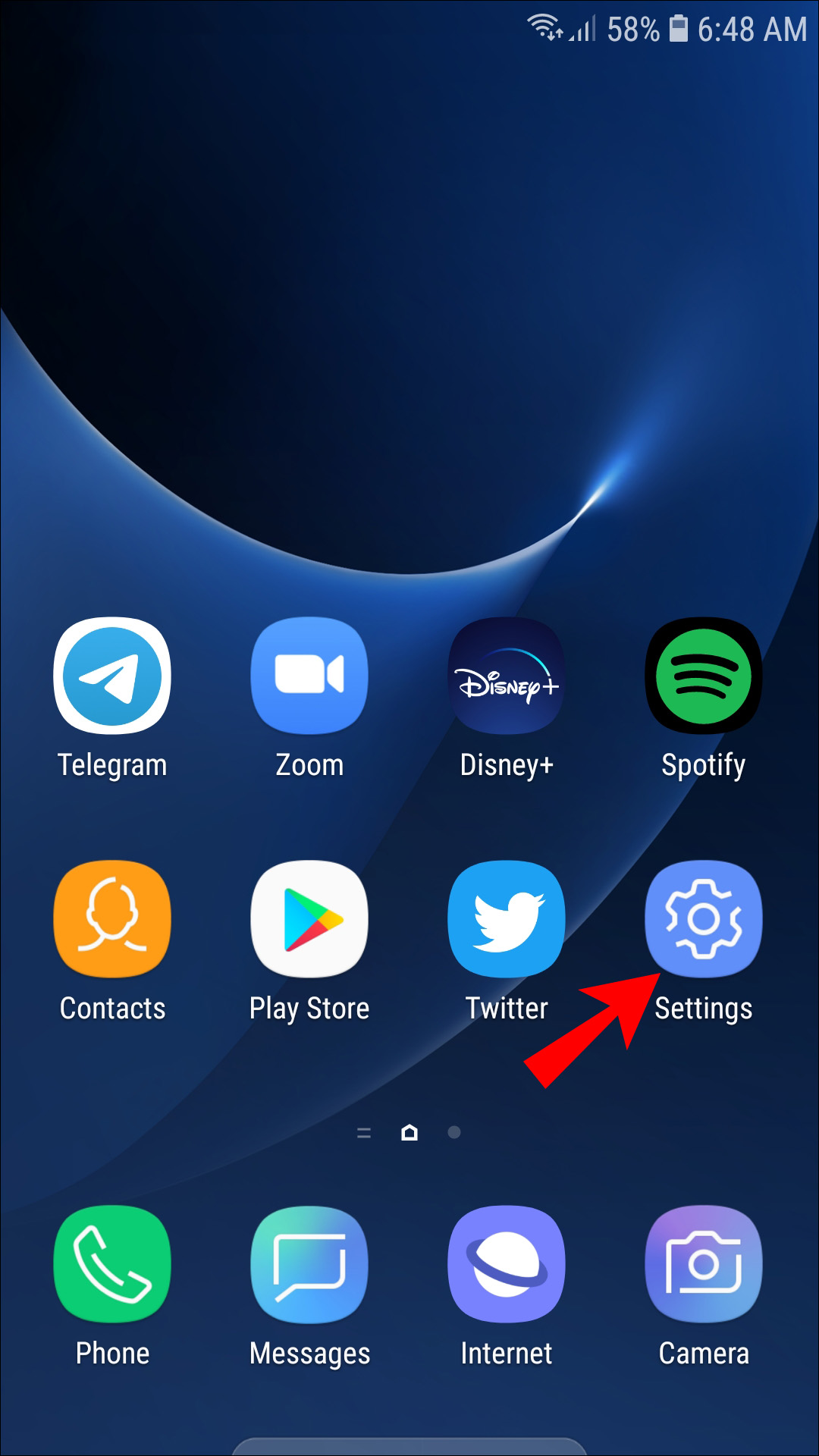The height and width of the screenshot is (1456, 819).
Task: Launch the Play Store
Action: click(x=309, y=918)
